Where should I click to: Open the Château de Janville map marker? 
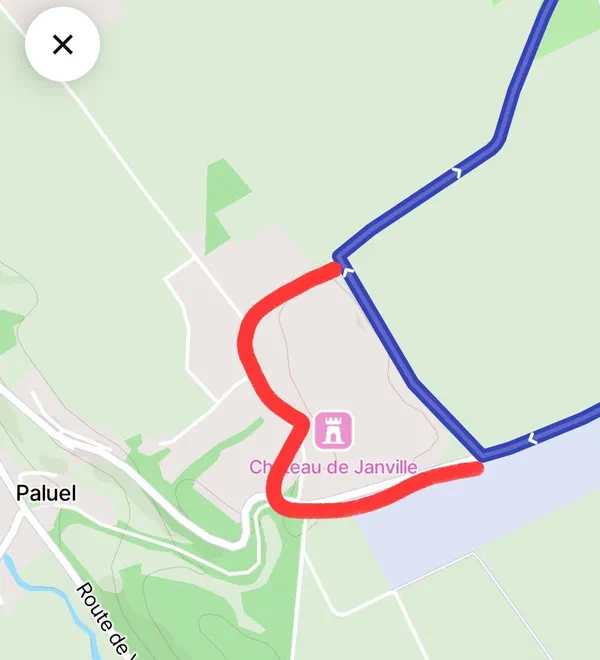coord(335,431)
